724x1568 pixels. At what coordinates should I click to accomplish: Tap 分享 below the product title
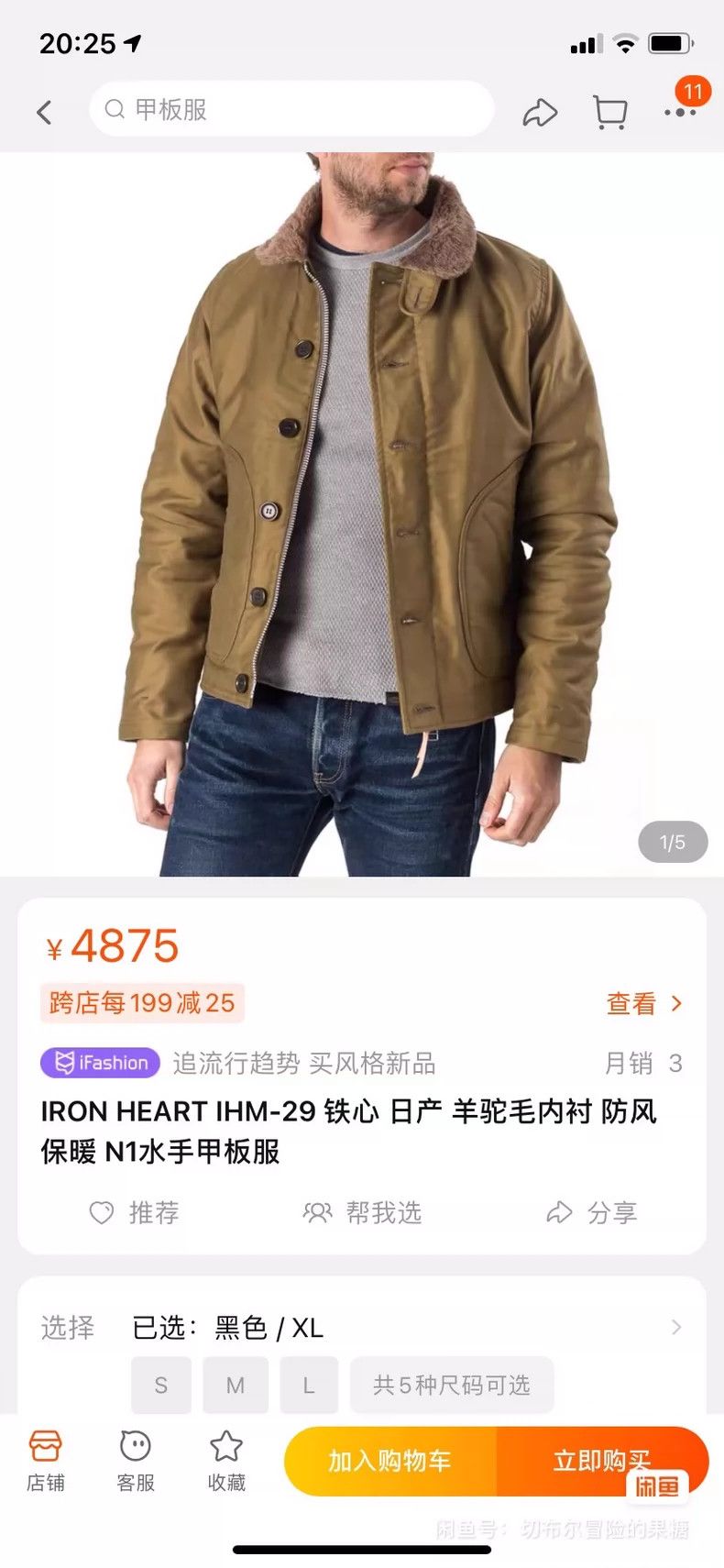click(591, 1212)
